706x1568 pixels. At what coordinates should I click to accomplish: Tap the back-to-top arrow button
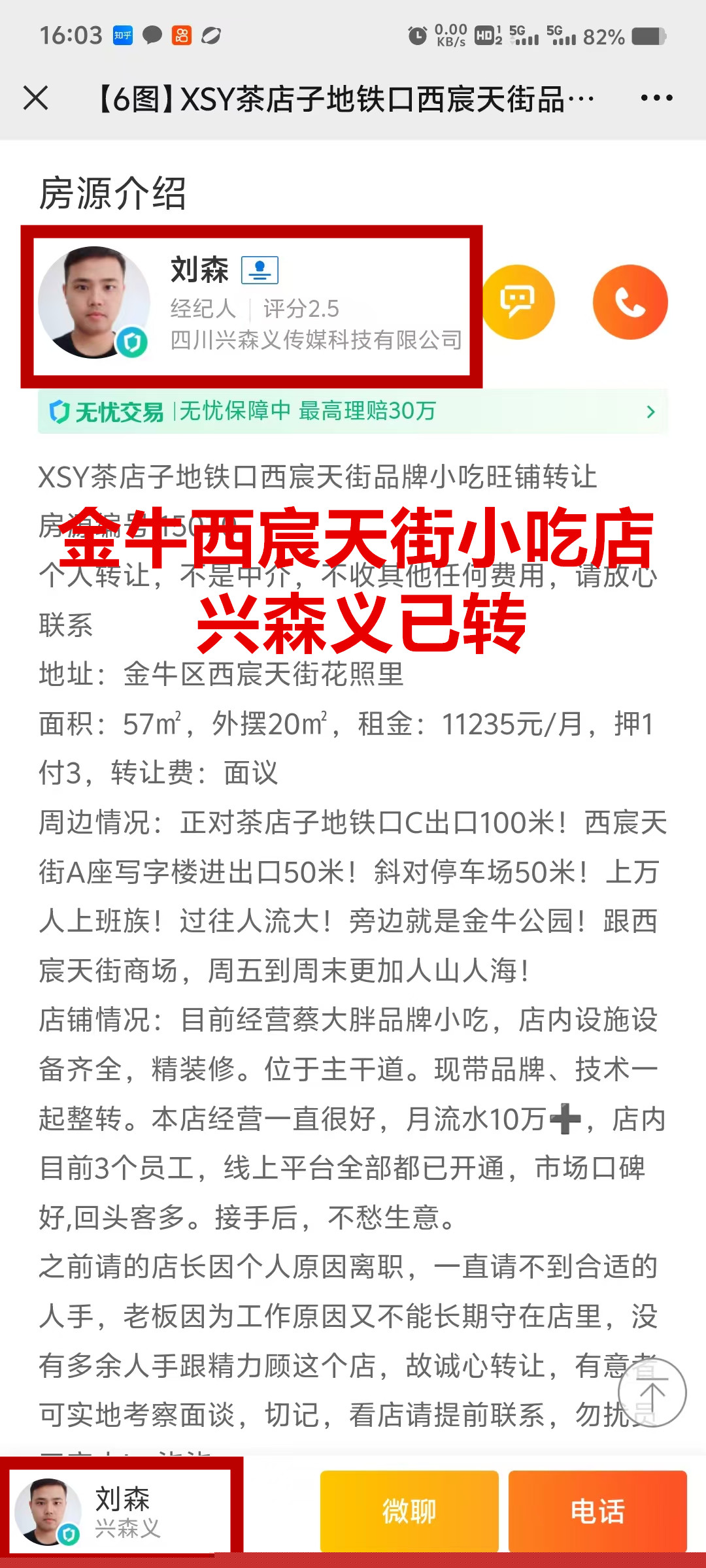(652, 1393)
